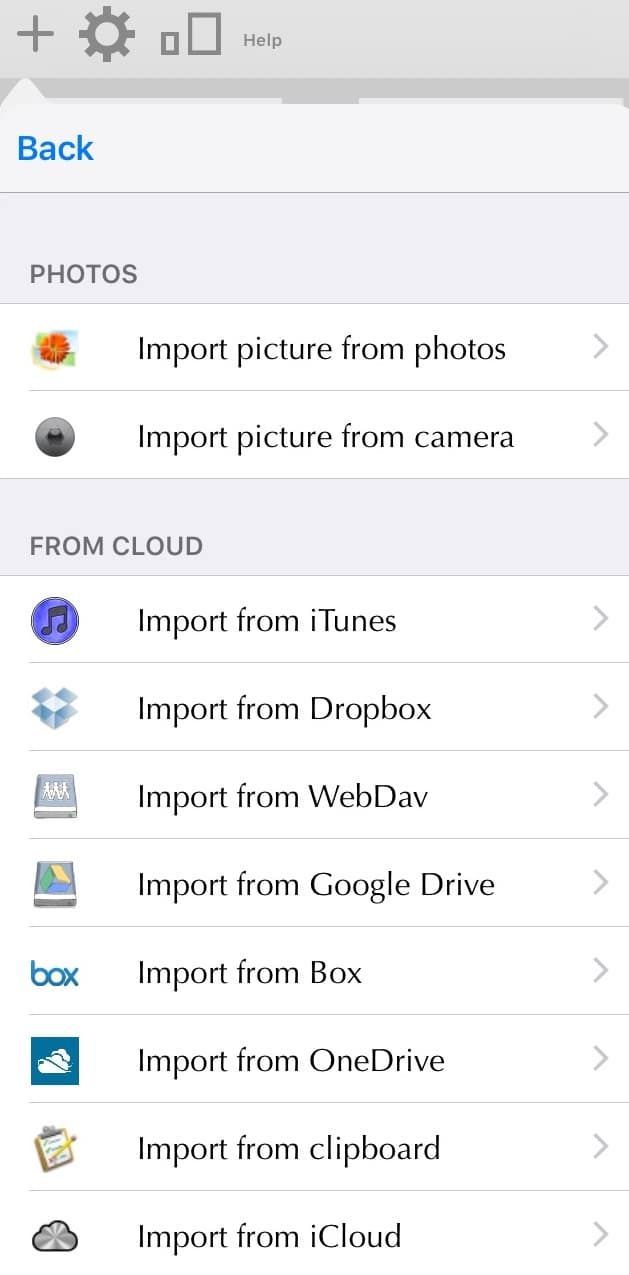The image size is (629, 1275).
Task: Tap Import from WebDav
Action: point(314,795)
